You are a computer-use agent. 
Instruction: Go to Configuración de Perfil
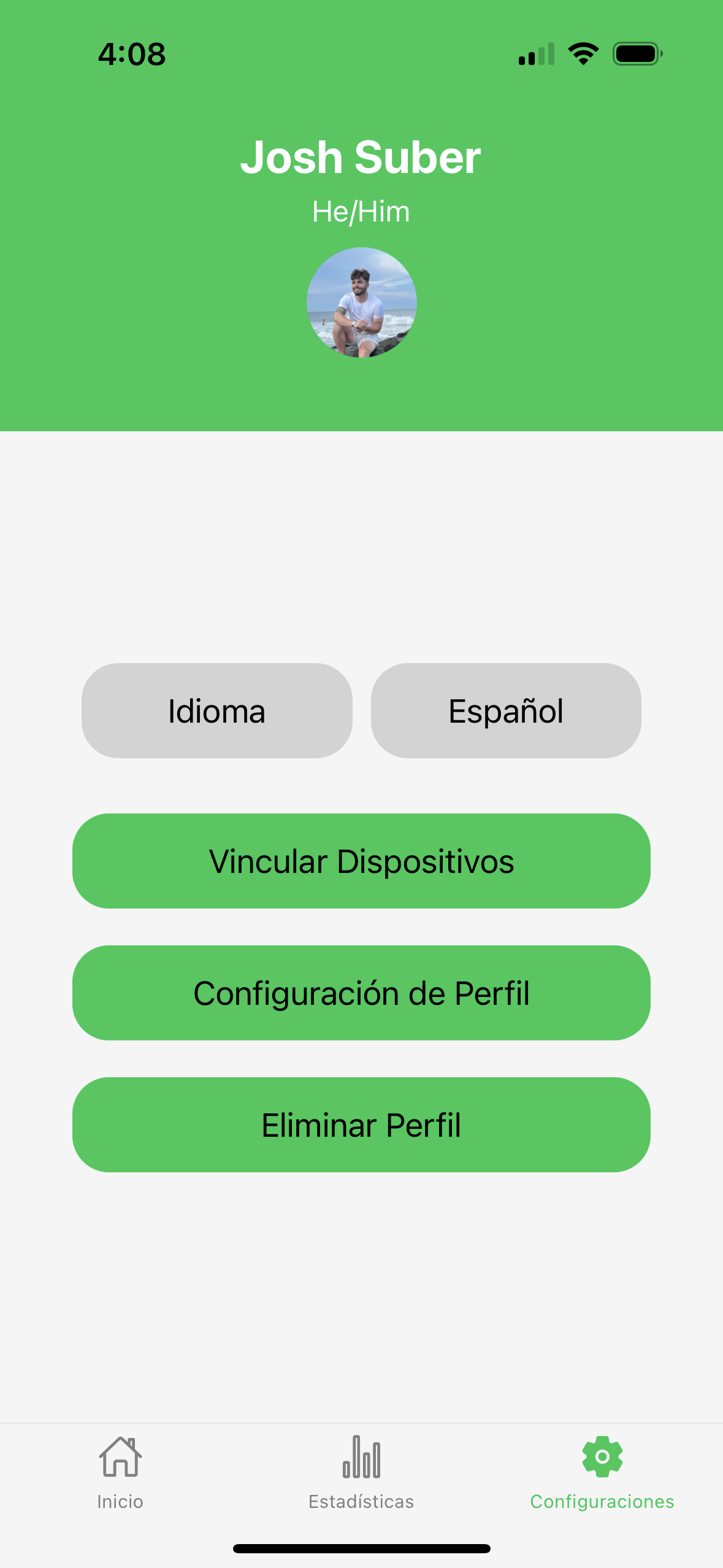(x=361, y=993)
